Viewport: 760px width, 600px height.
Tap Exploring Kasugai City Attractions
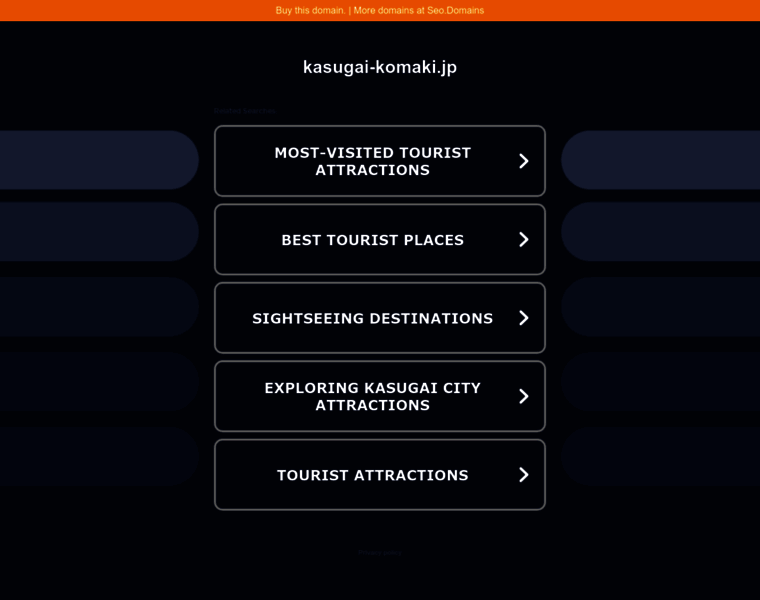tap(380, 396)
